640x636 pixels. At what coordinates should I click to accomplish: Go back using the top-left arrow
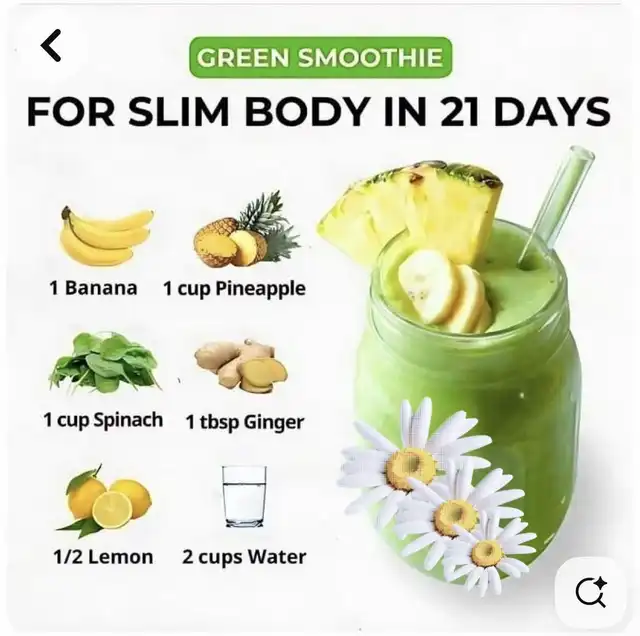[50, 45]
